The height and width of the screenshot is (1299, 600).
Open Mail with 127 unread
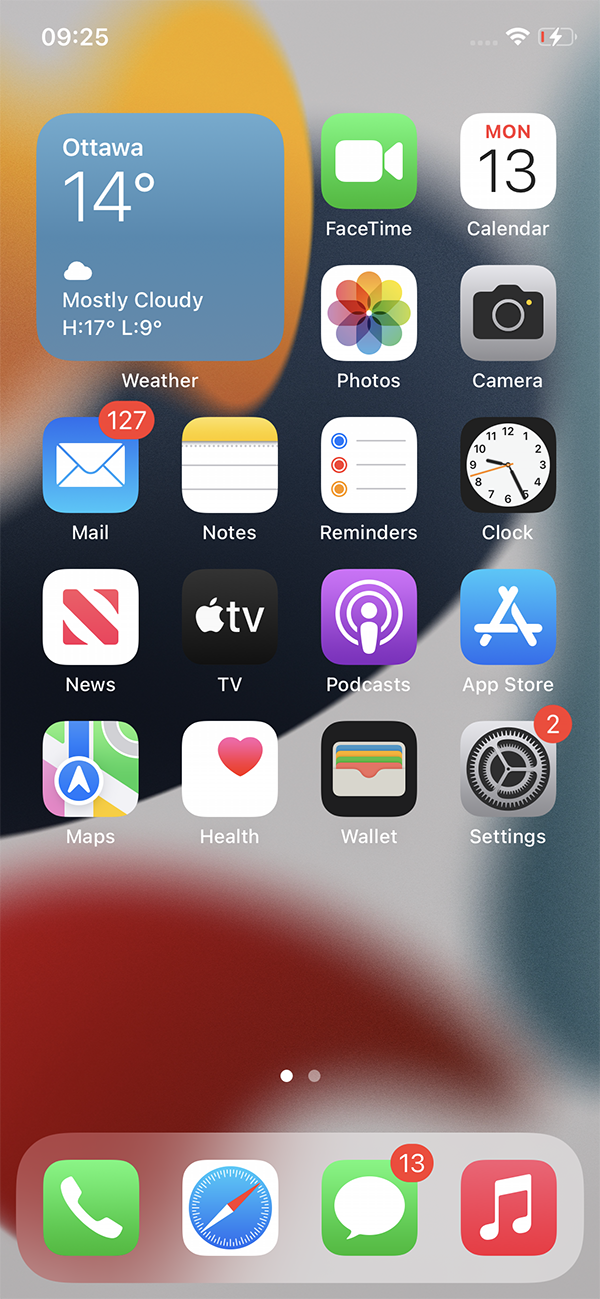pos(90,465)
